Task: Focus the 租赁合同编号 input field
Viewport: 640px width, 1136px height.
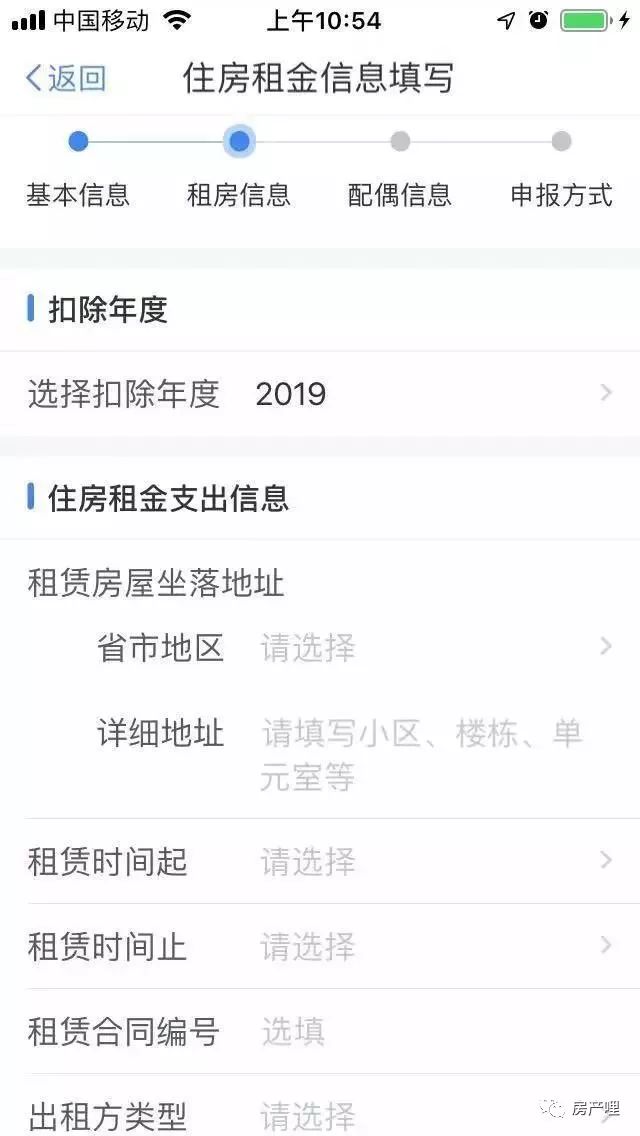Action: click(430, 1031)
